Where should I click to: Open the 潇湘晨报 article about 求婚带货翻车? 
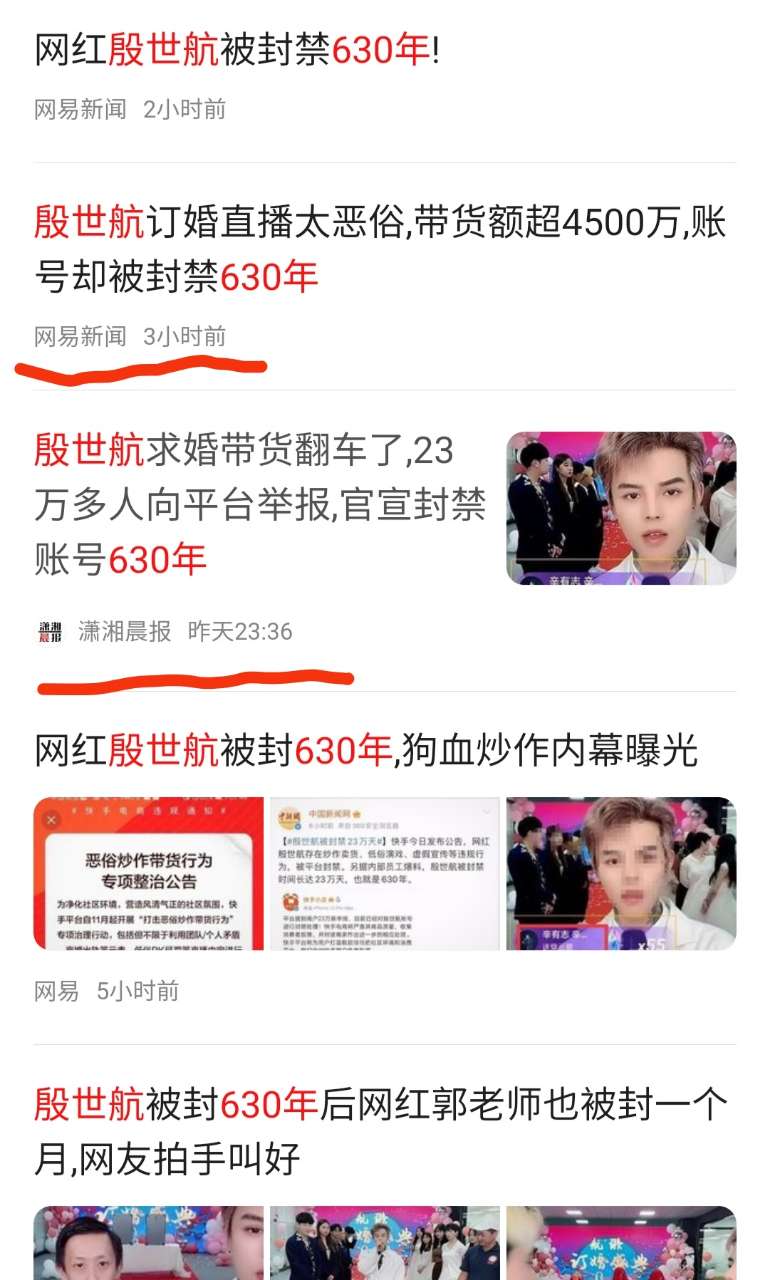tap(260, 505)
